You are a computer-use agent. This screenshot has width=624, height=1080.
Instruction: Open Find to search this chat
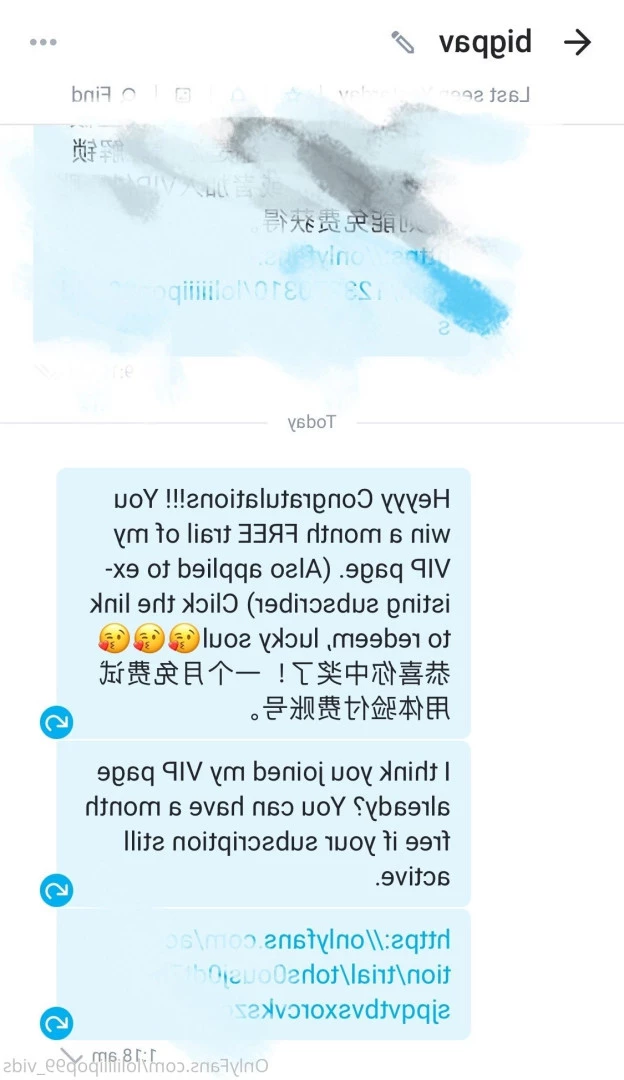click(104, 96)
